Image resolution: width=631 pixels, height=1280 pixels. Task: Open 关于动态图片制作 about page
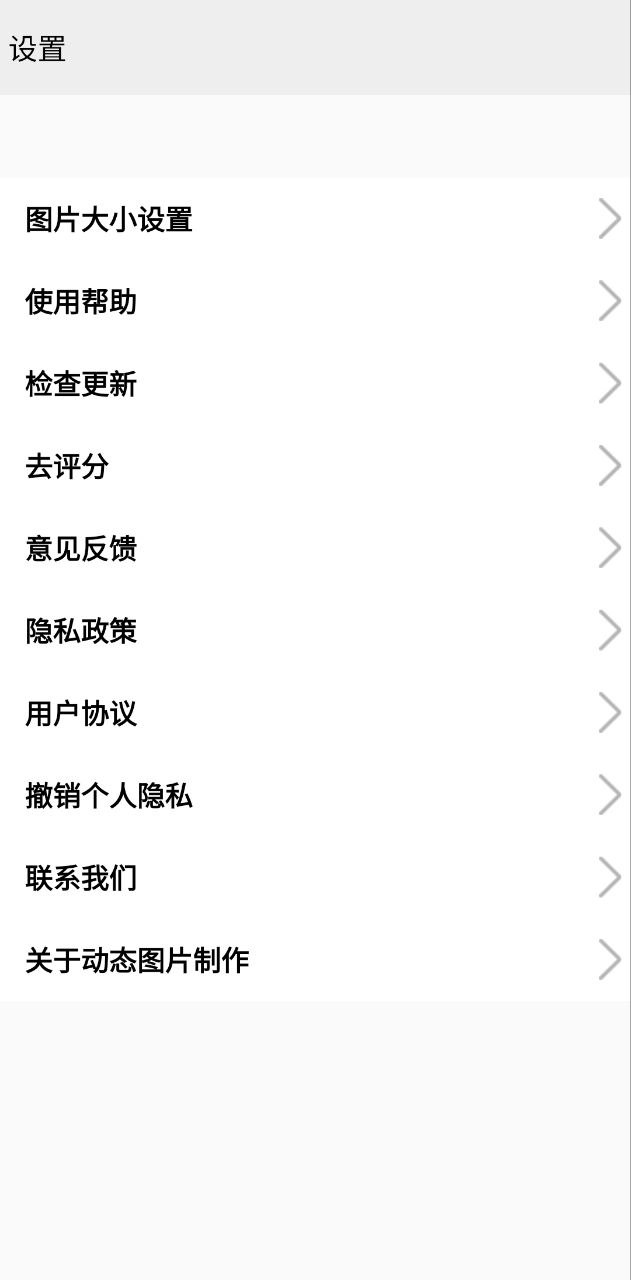(315, 960)
